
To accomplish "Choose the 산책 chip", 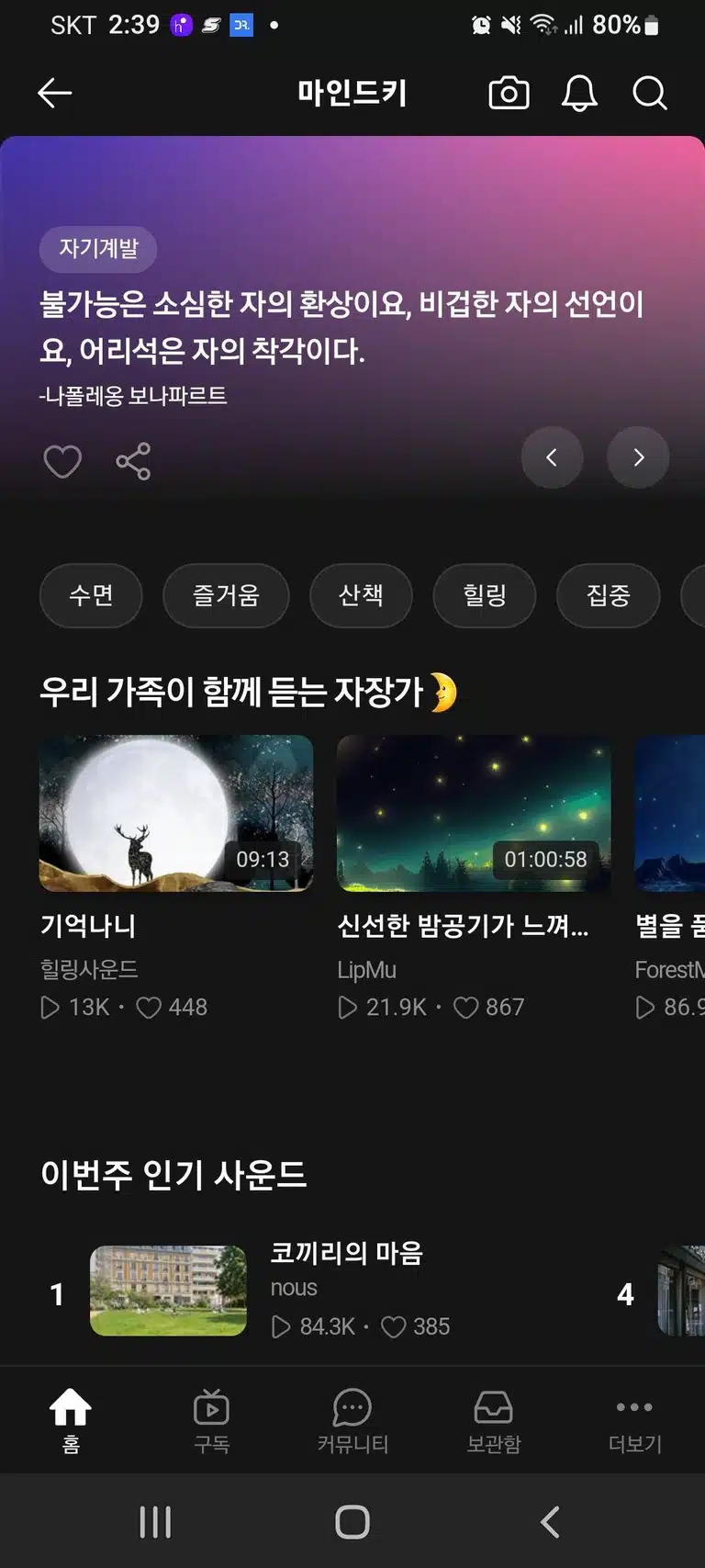I will tap(361, 595).
